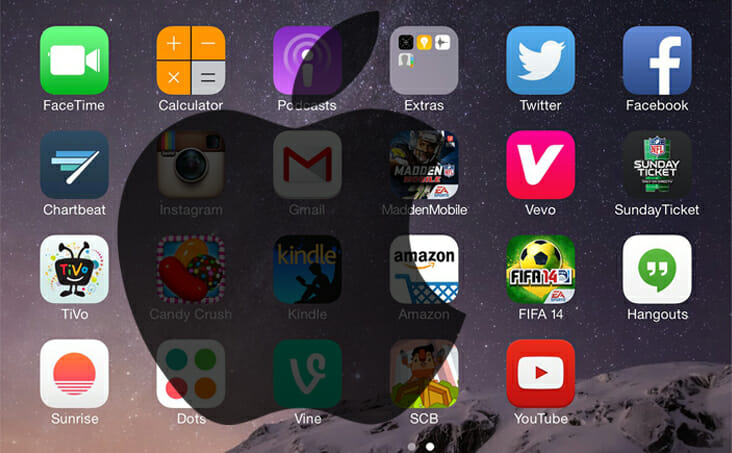Launch the MaddenMobile game
The image size is (732, 453).
tap(424, 165)
